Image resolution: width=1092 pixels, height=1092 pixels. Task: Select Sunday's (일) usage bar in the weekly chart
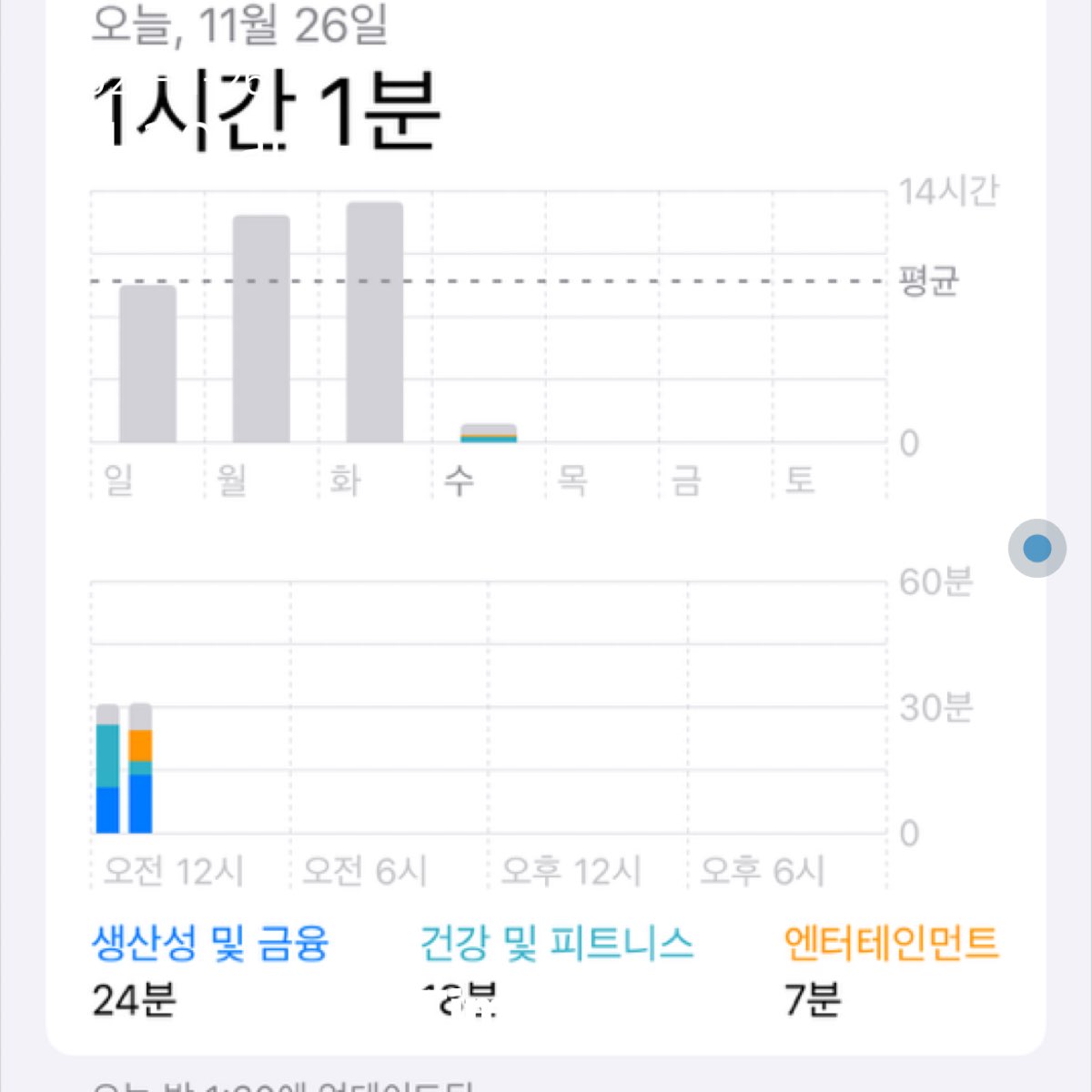coord(147,364)
